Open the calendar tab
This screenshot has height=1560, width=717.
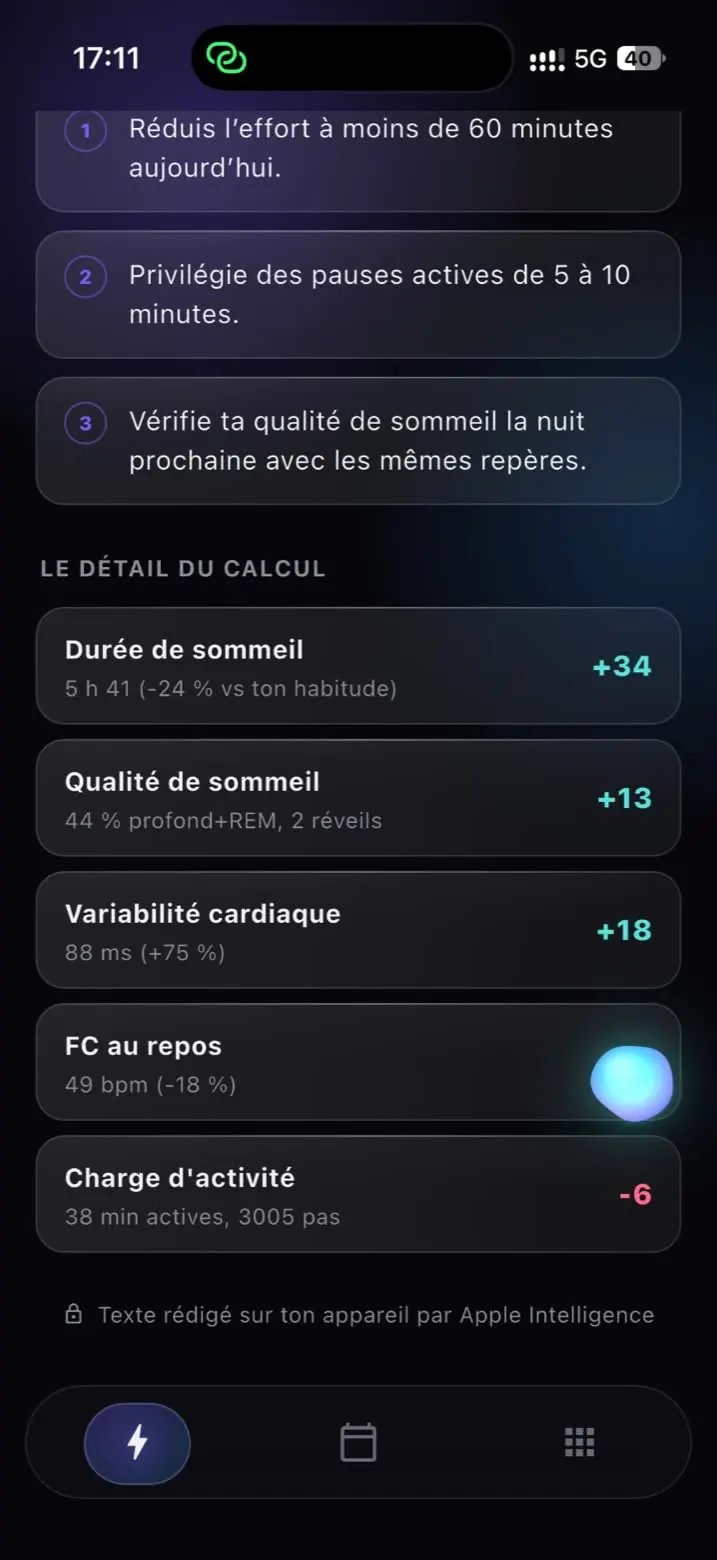pos(358,1442)
